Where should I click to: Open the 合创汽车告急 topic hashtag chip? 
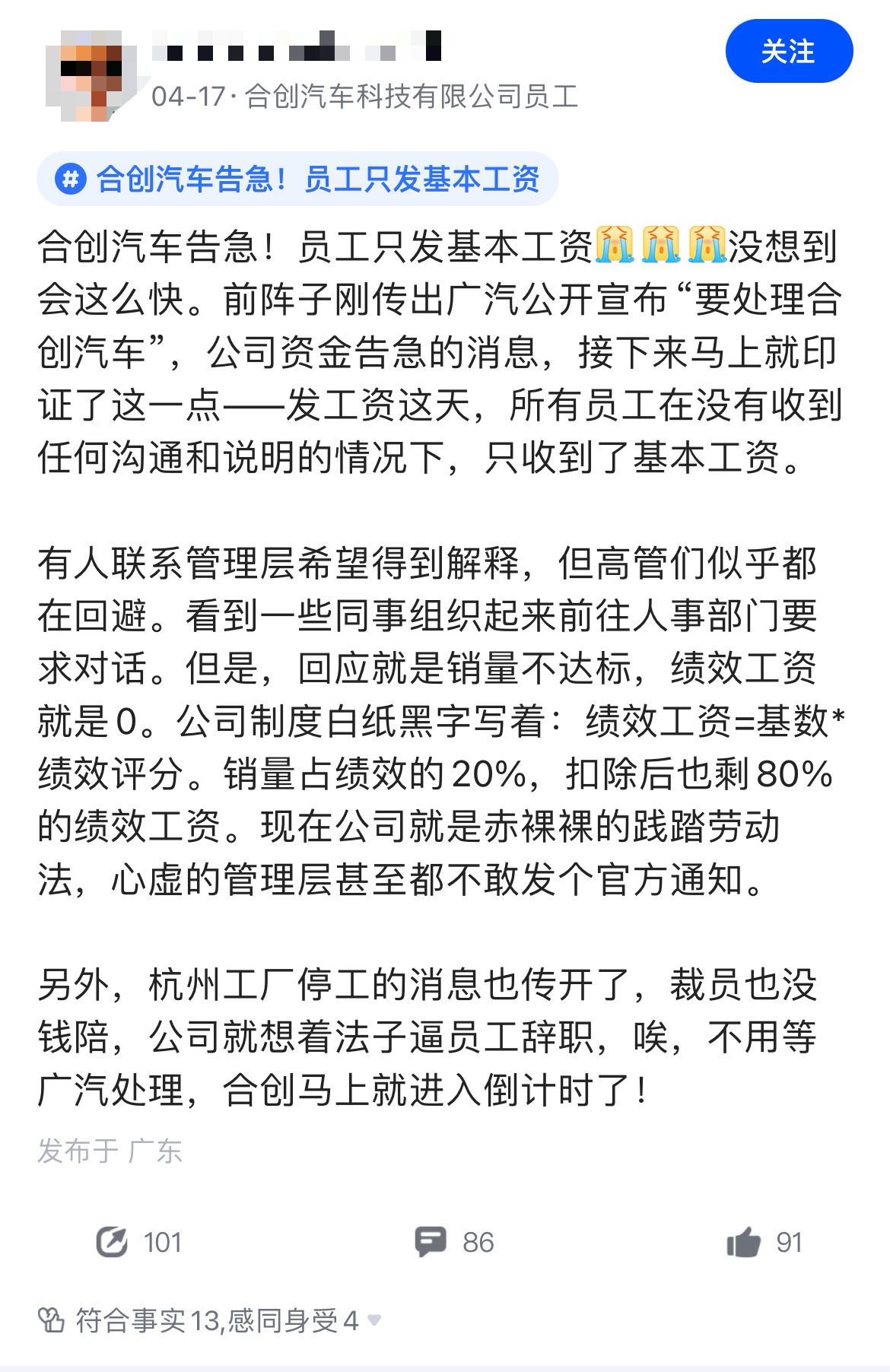tap(298, 179)
